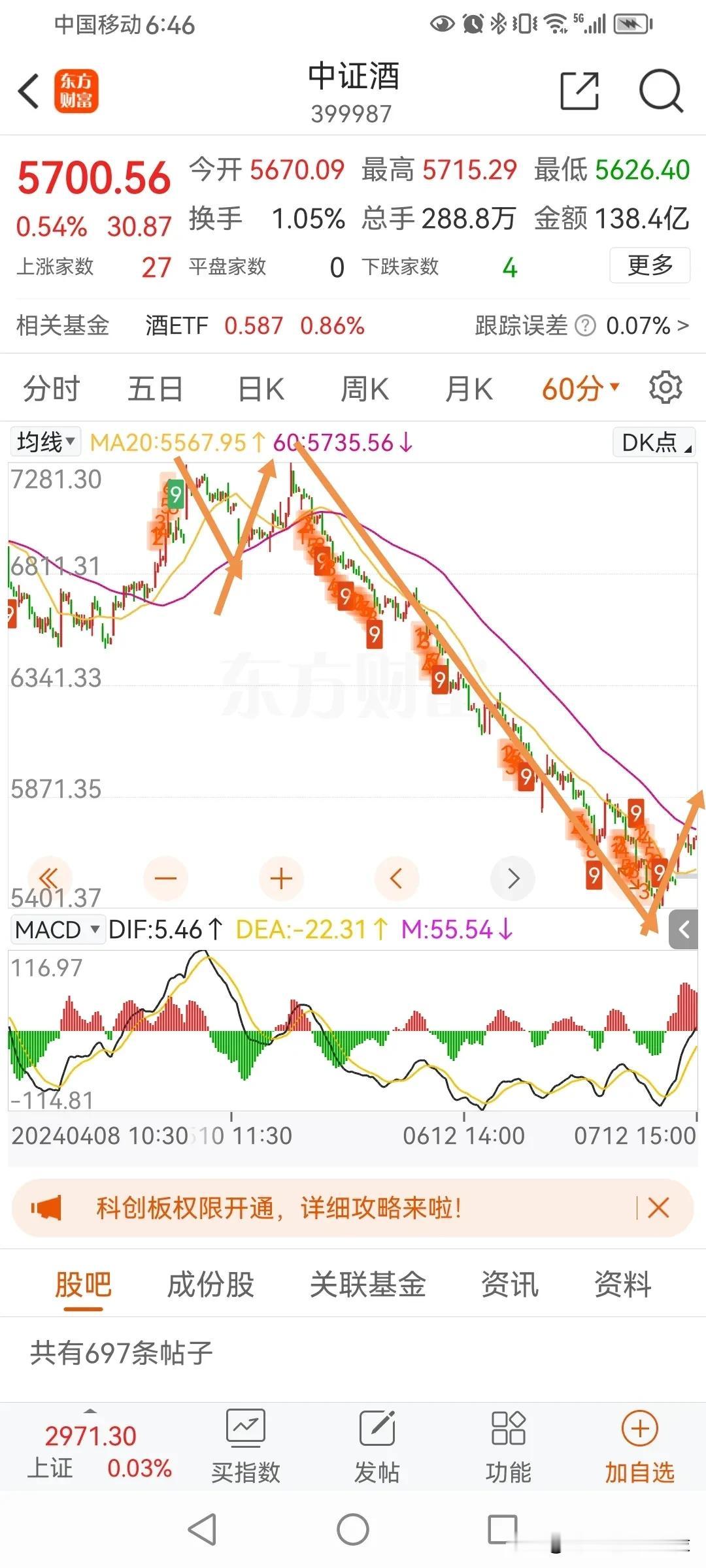The width and height of the screenshot is (706, 1568).
Task: Switch chart to 周K
Action: [x=365, y=389]
